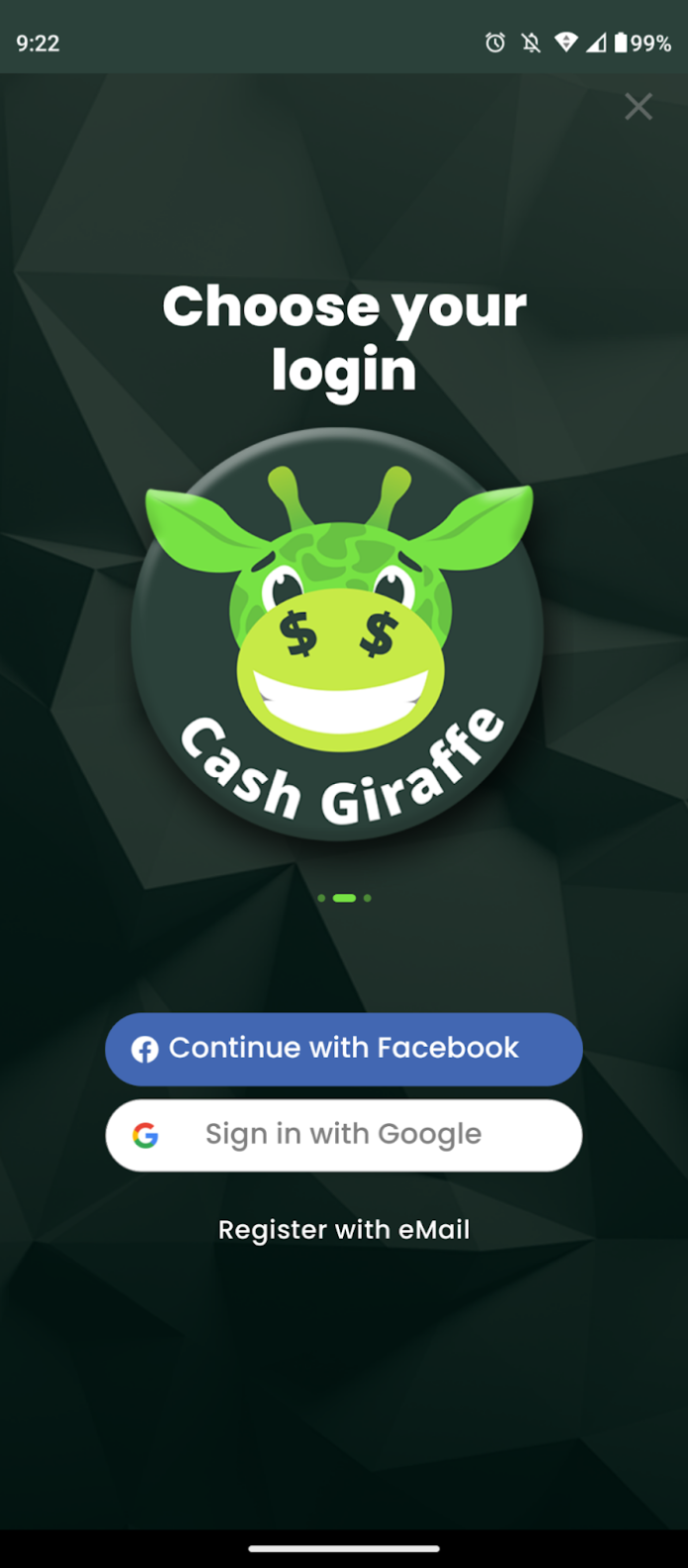Sign in with Google account

point(344,1135)
